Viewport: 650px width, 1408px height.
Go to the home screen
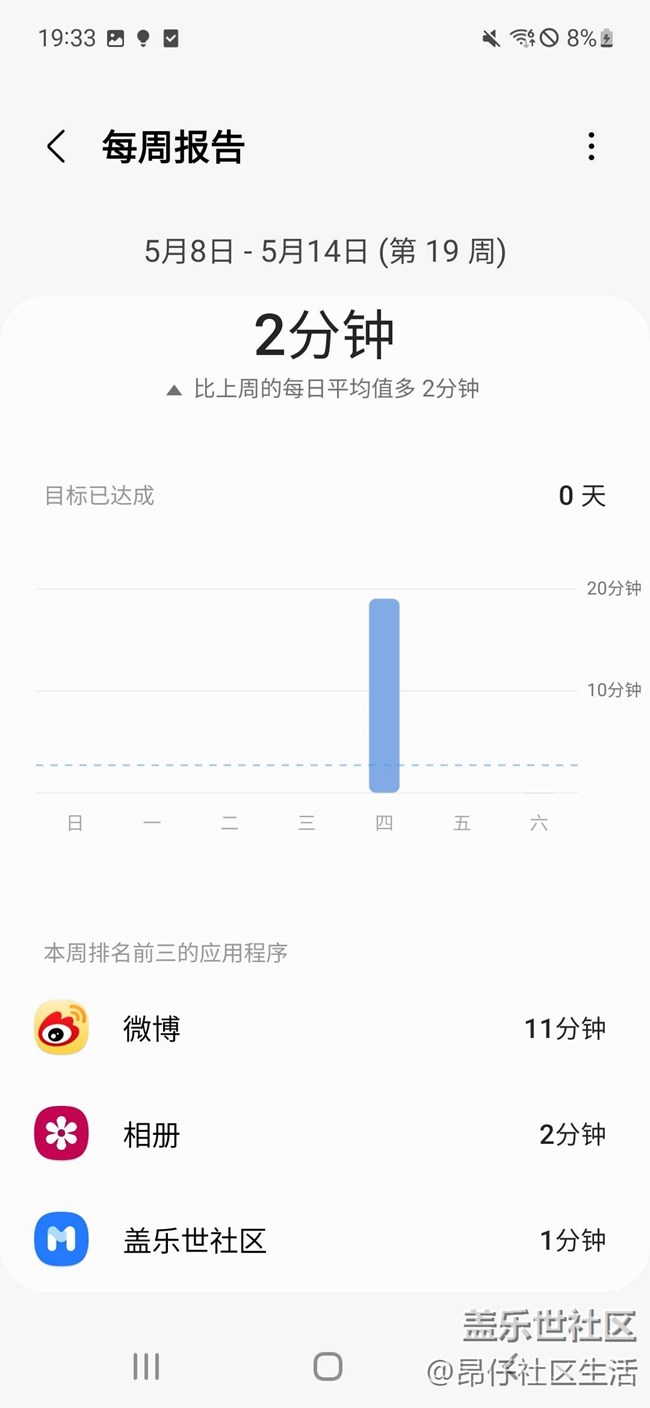[x=327, y=1366]
